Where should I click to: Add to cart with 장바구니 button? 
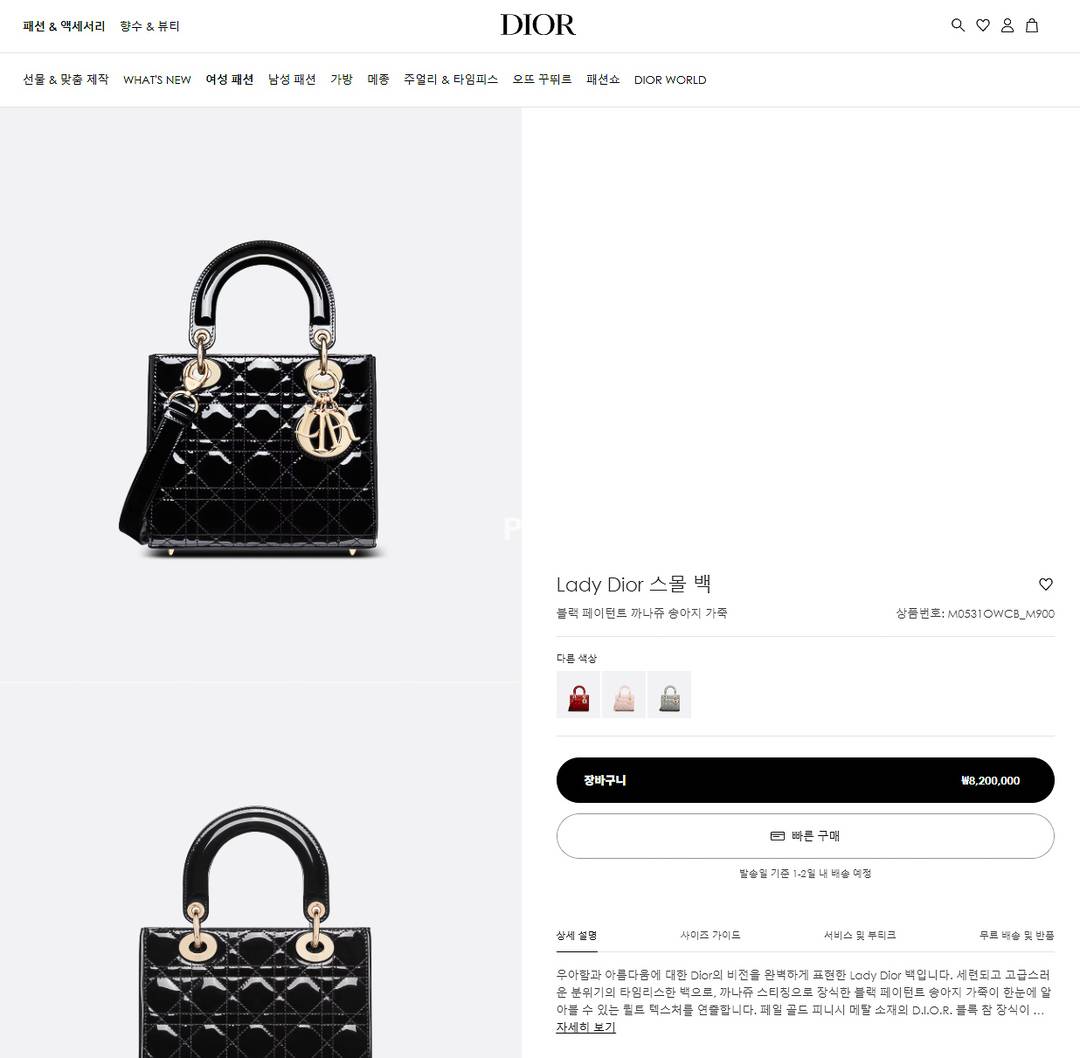tap(805, 780)
